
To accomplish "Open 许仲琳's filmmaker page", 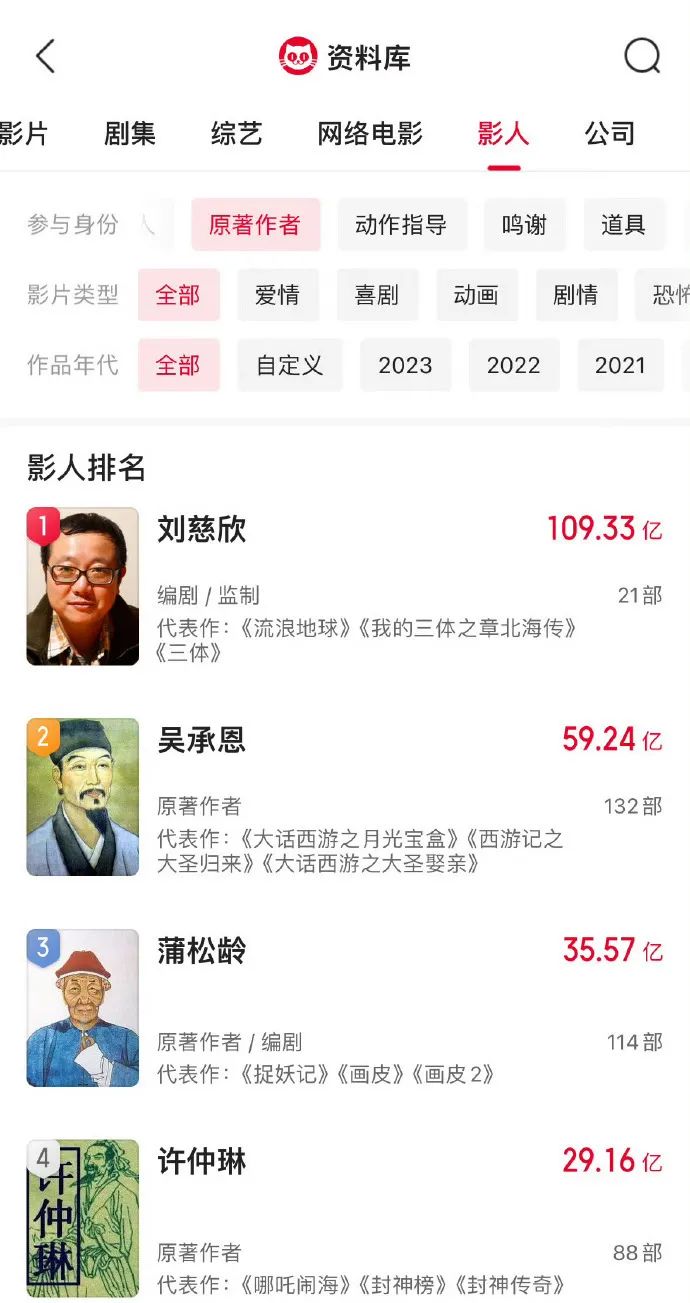I will (x=345, y=1219).
